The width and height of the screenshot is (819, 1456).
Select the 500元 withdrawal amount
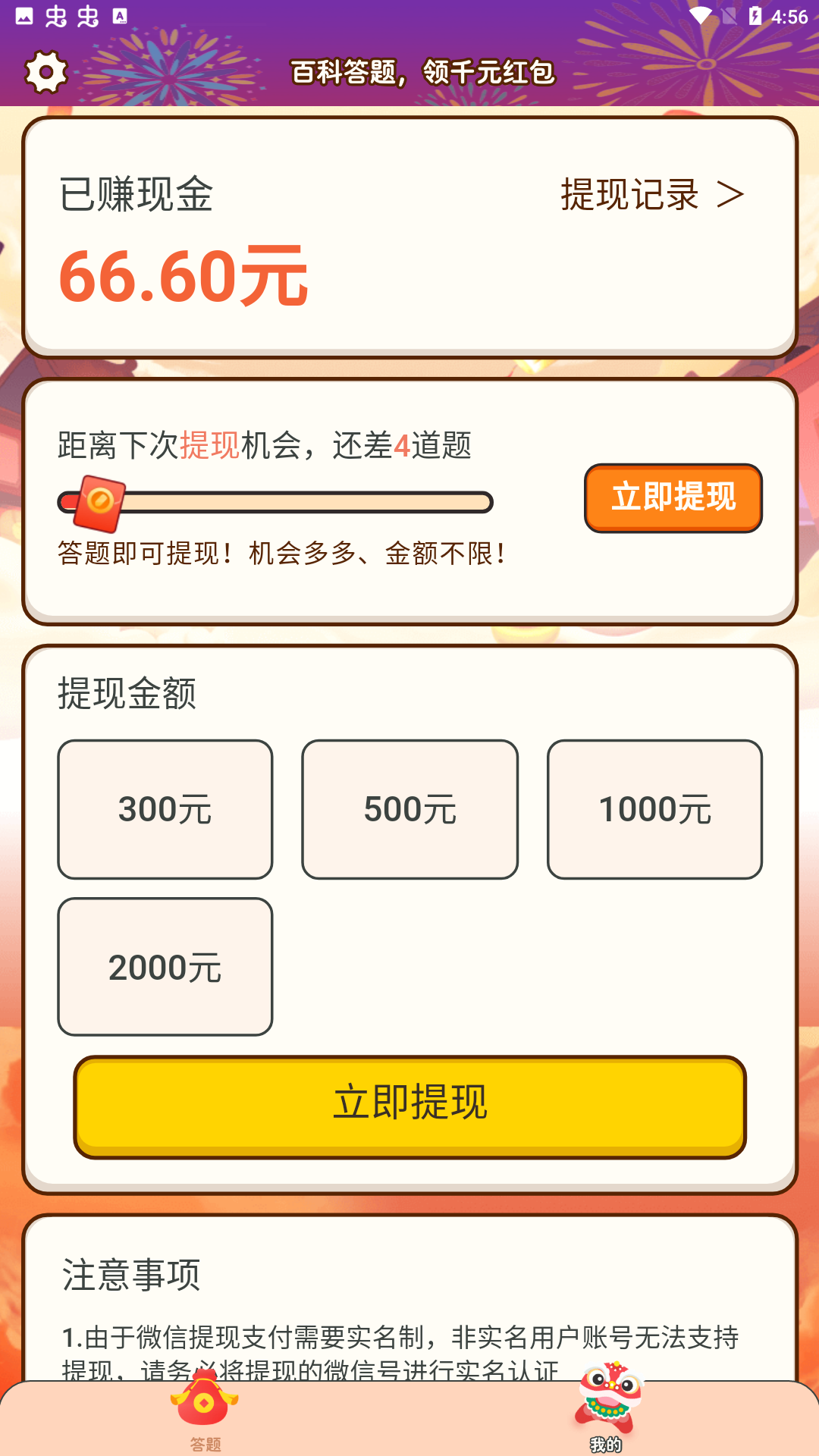[409, 808]
